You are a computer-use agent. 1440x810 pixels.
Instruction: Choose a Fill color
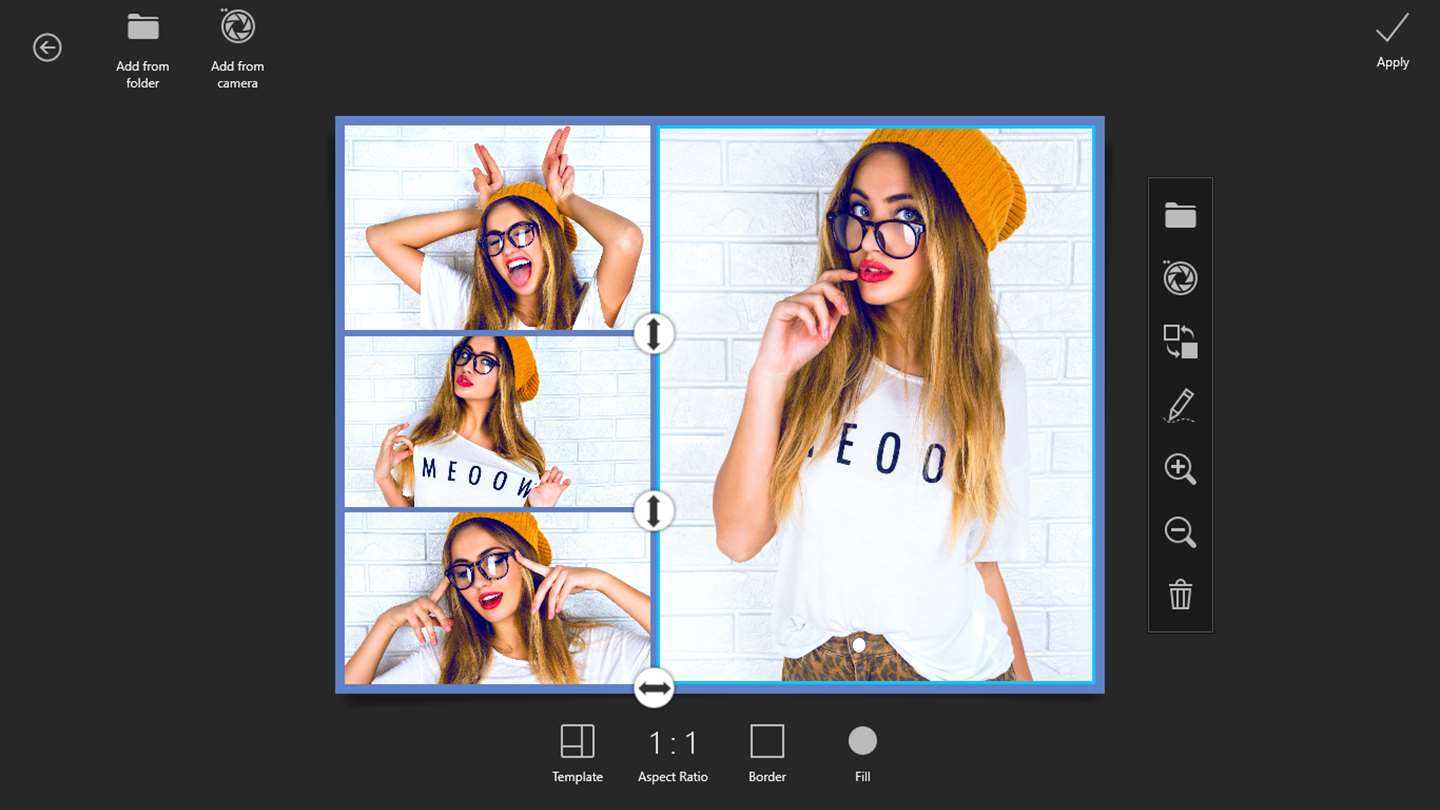[862, 752]
